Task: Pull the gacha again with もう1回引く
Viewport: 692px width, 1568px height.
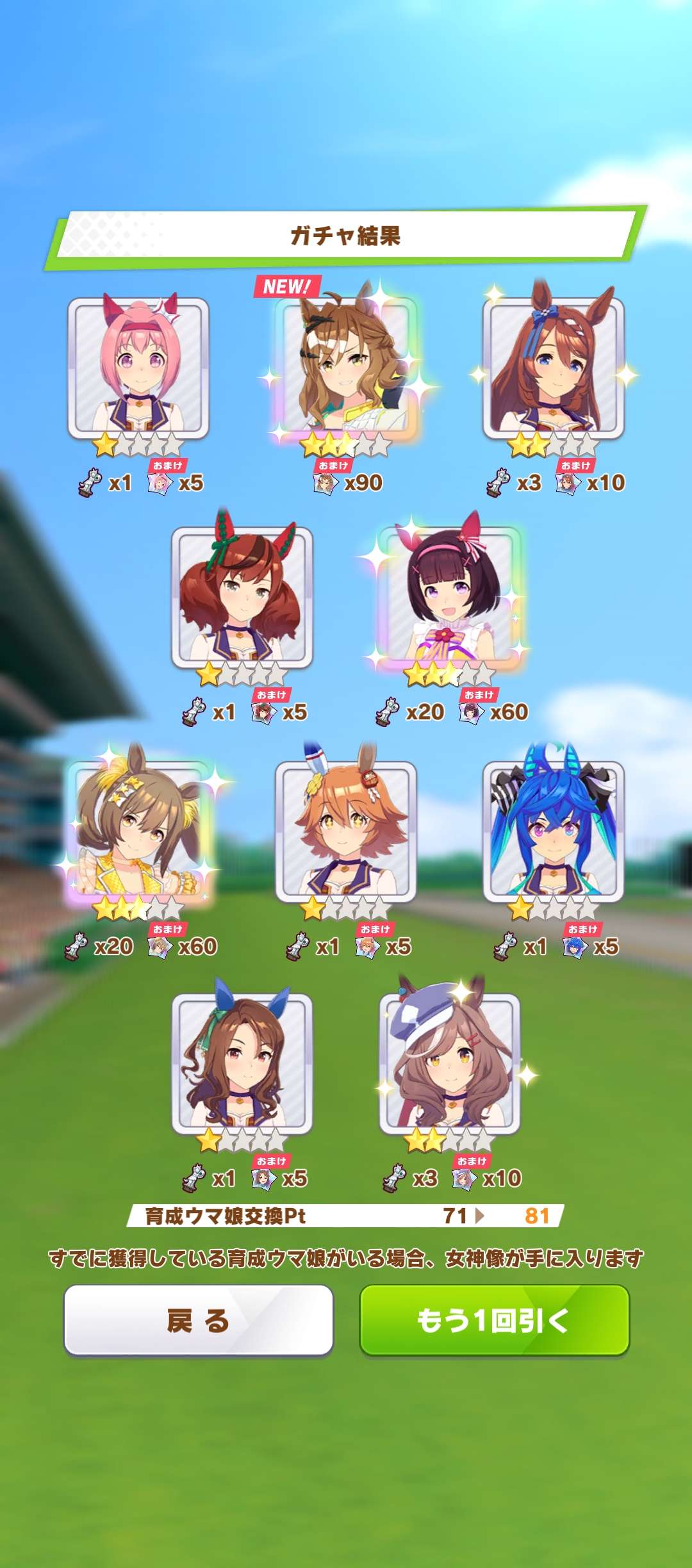Action: tap(494, 1320)
